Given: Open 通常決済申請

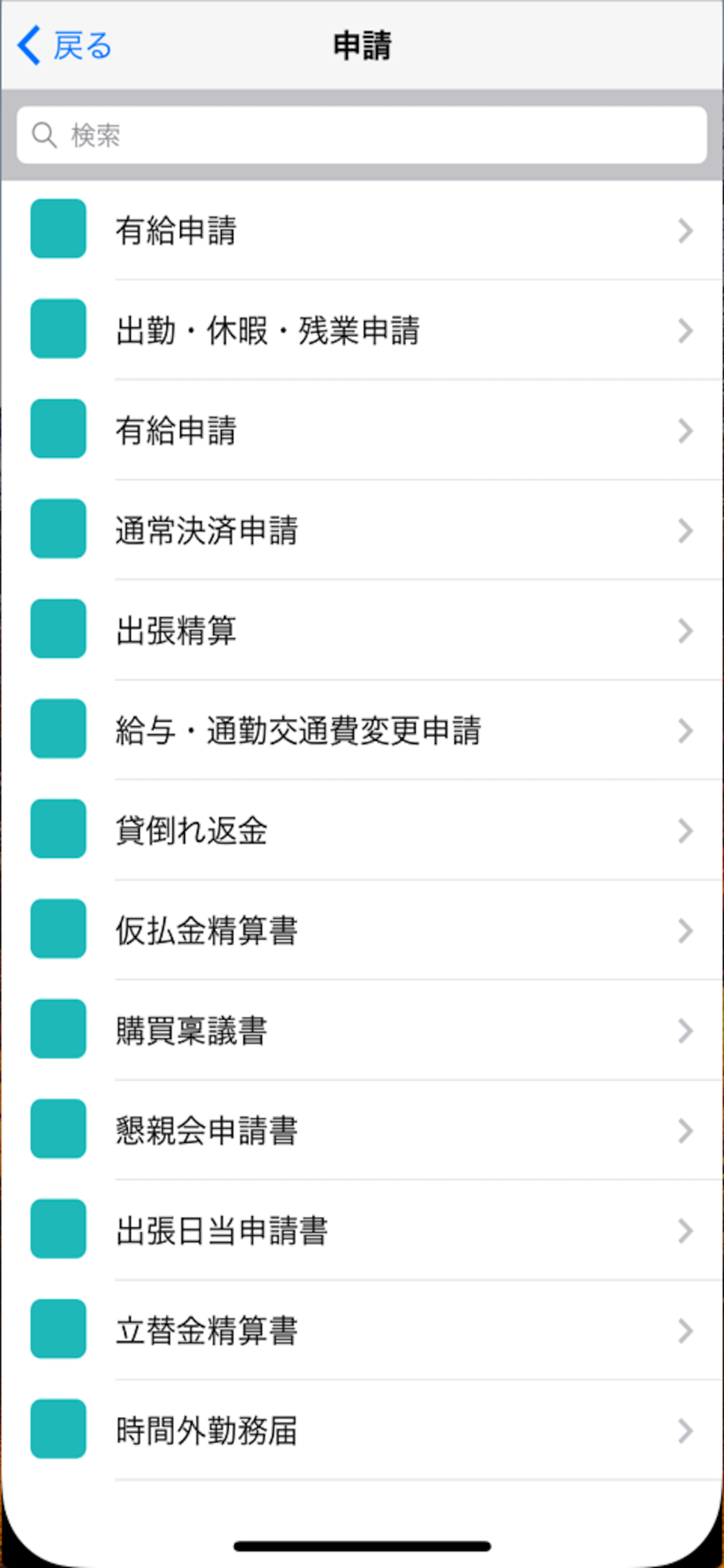Looking at the screenshot, I should [x=362, y=530].
